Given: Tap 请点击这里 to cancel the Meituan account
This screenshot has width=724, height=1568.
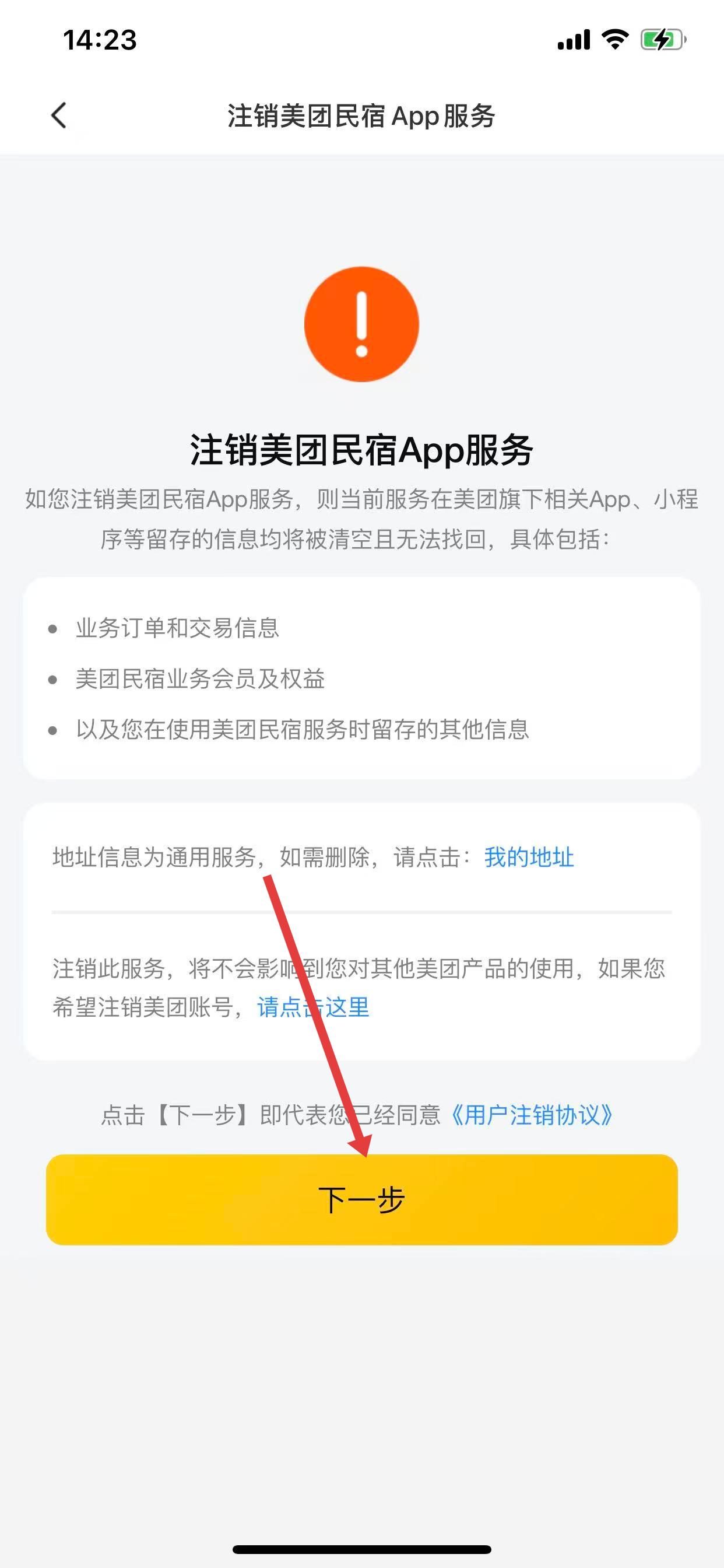Looking at the screenshot, I should pyautogui.click(x=314, y=1007).
